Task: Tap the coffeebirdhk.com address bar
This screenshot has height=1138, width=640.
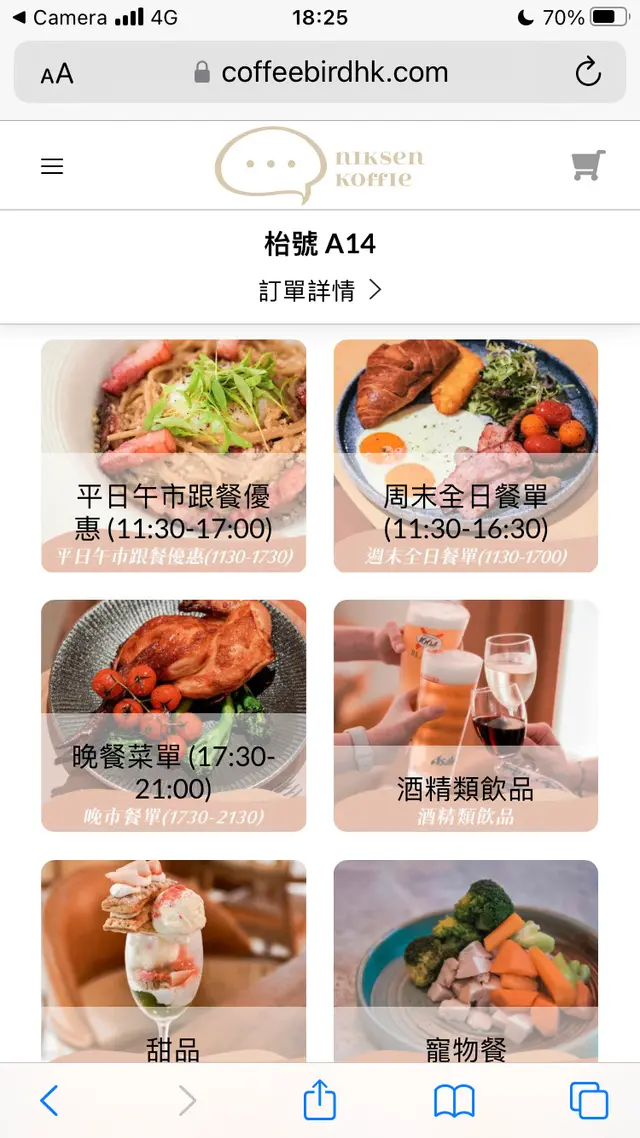Action: click(x=320, y=72)
